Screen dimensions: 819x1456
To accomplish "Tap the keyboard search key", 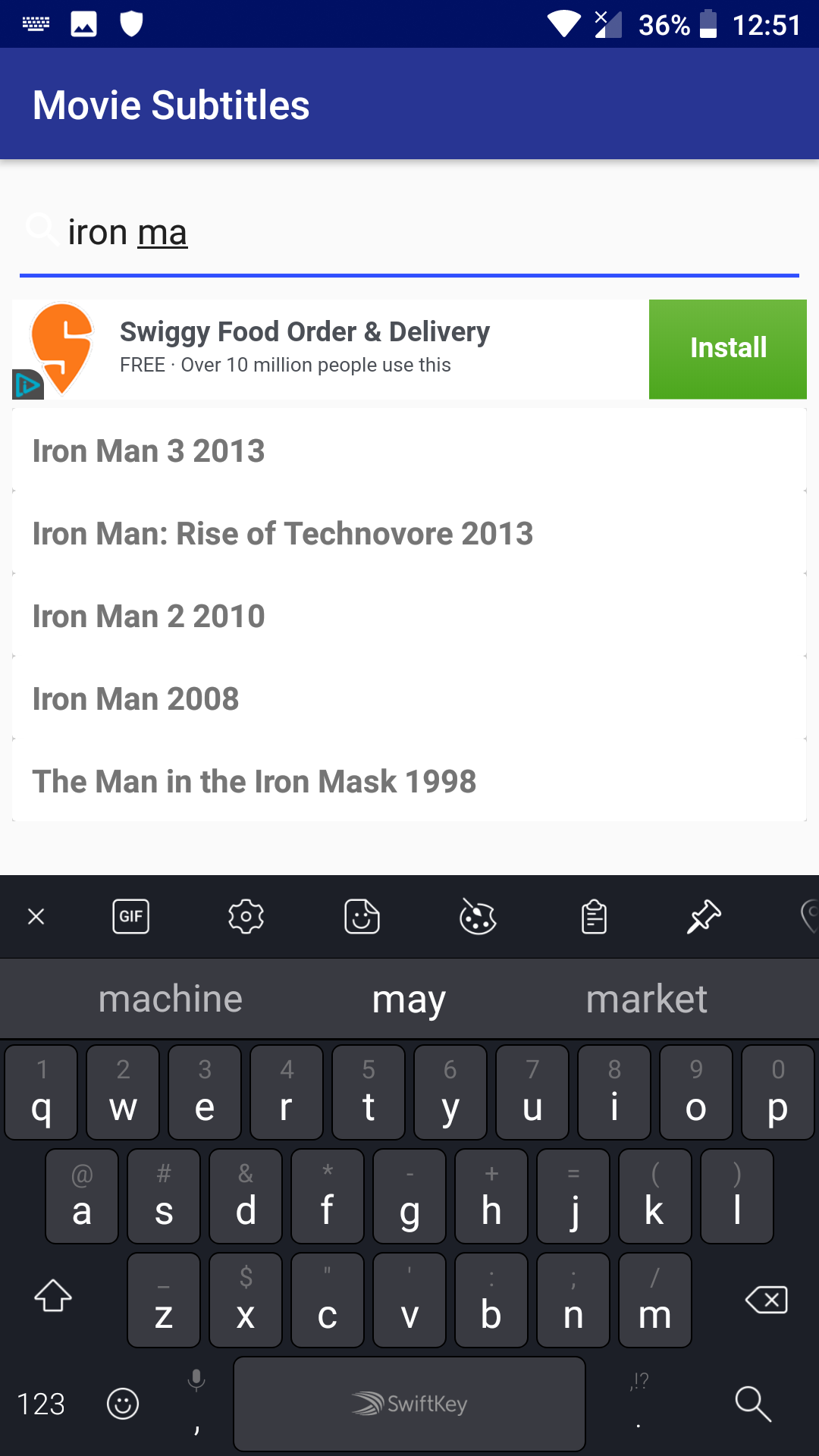I will pos(753,1404).
